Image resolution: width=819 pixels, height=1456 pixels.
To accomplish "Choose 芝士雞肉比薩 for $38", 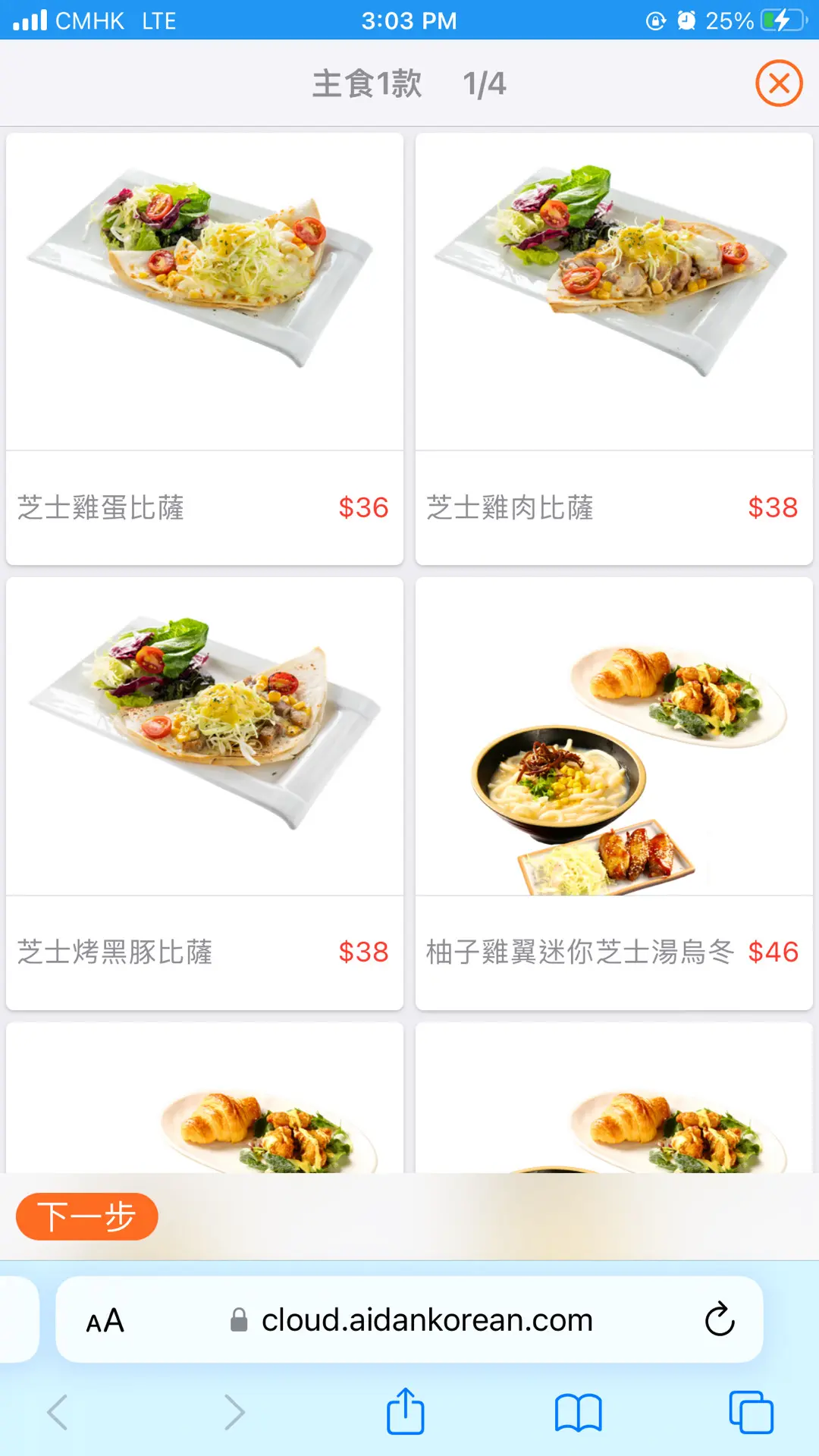I will pyautogui.click(x=614, y=349).
